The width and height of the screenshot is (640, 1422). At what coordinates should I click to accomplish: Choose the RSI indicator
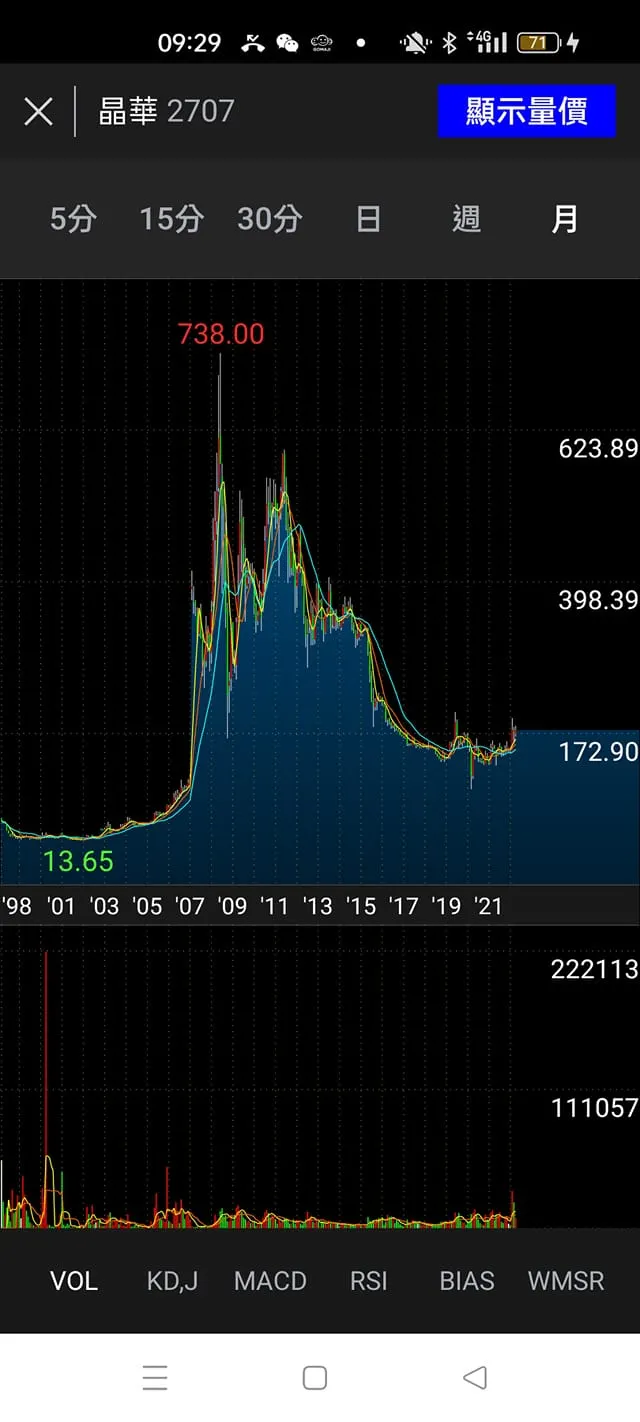(x=368, y=1281)
